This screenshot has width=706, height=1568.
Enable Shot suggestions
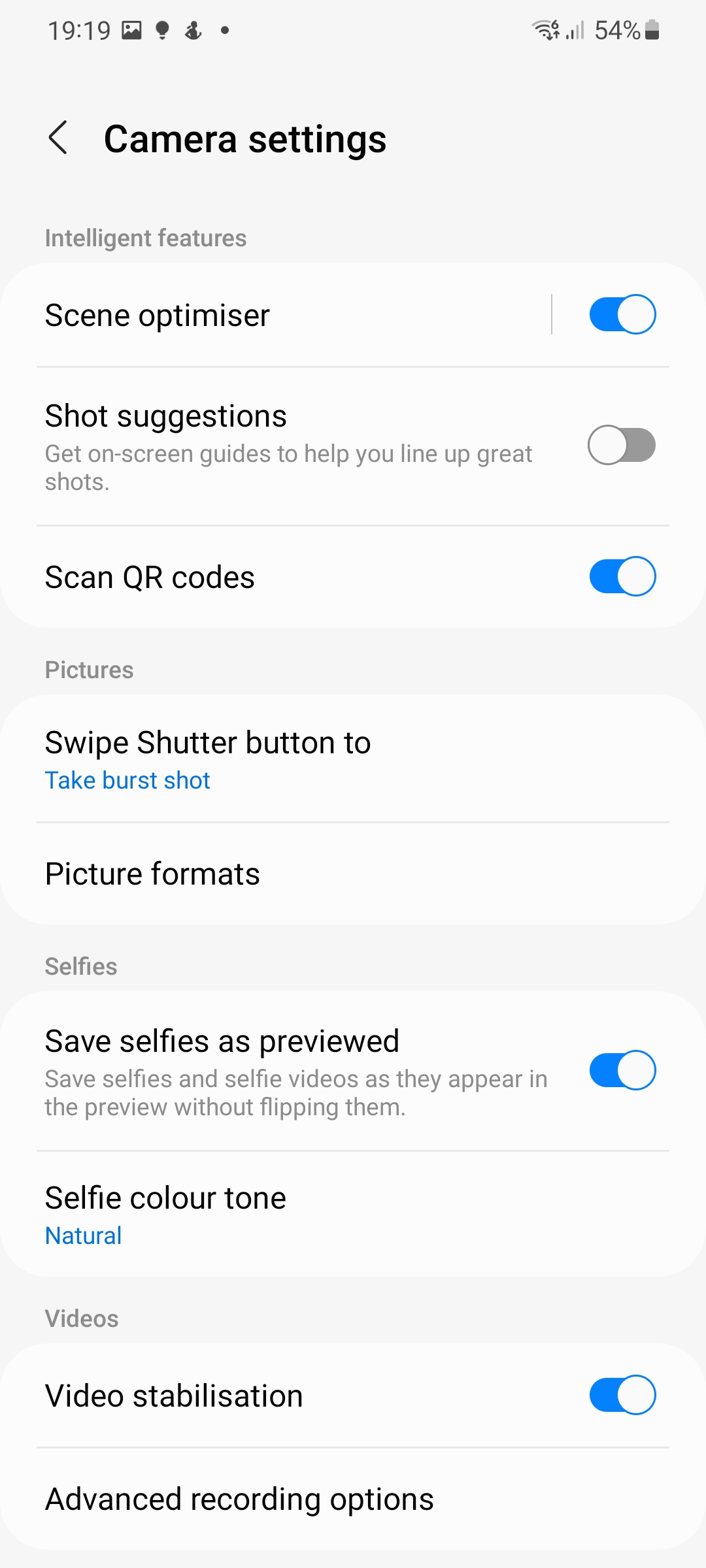click(x=622, y=446)
